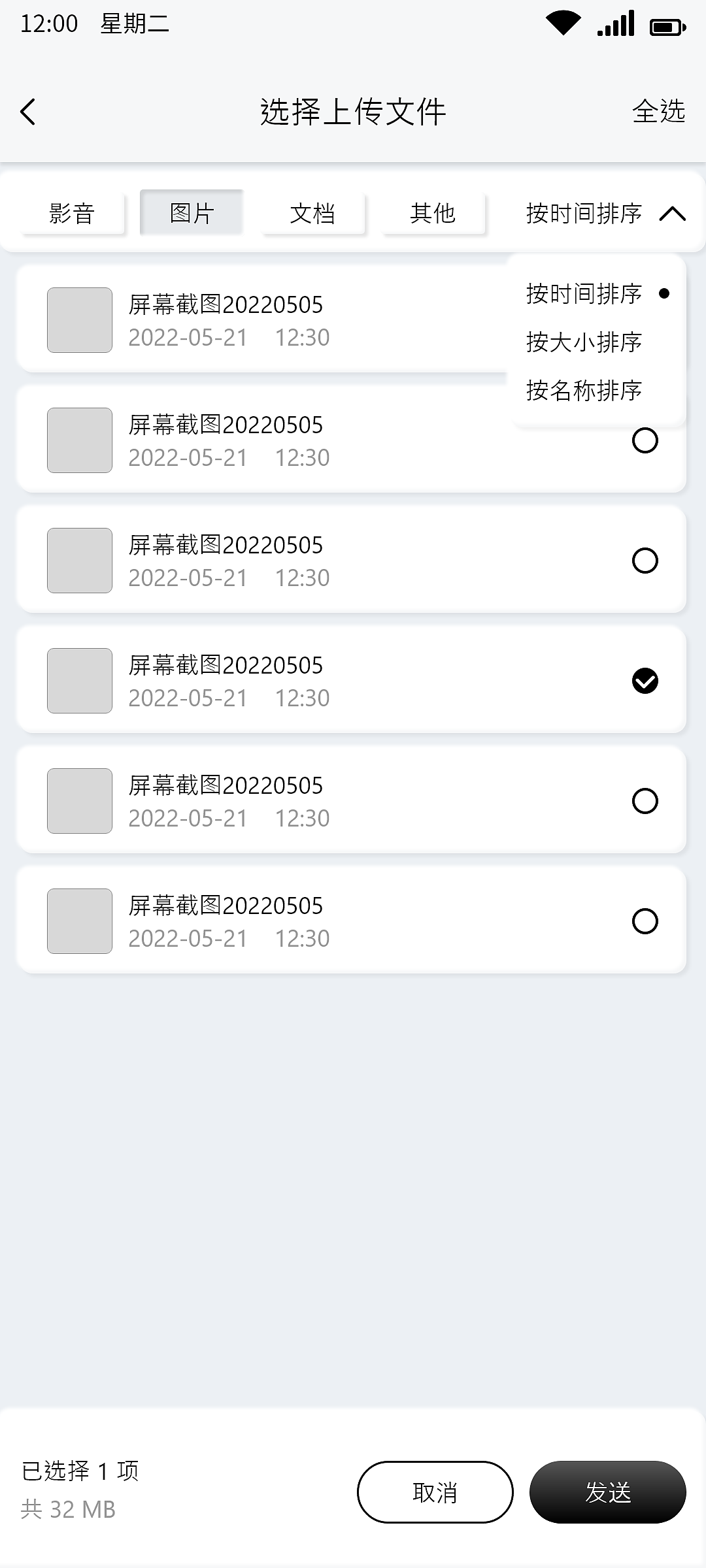
Task: Select the third file's selection circle
Action: [x=645, y=561]
